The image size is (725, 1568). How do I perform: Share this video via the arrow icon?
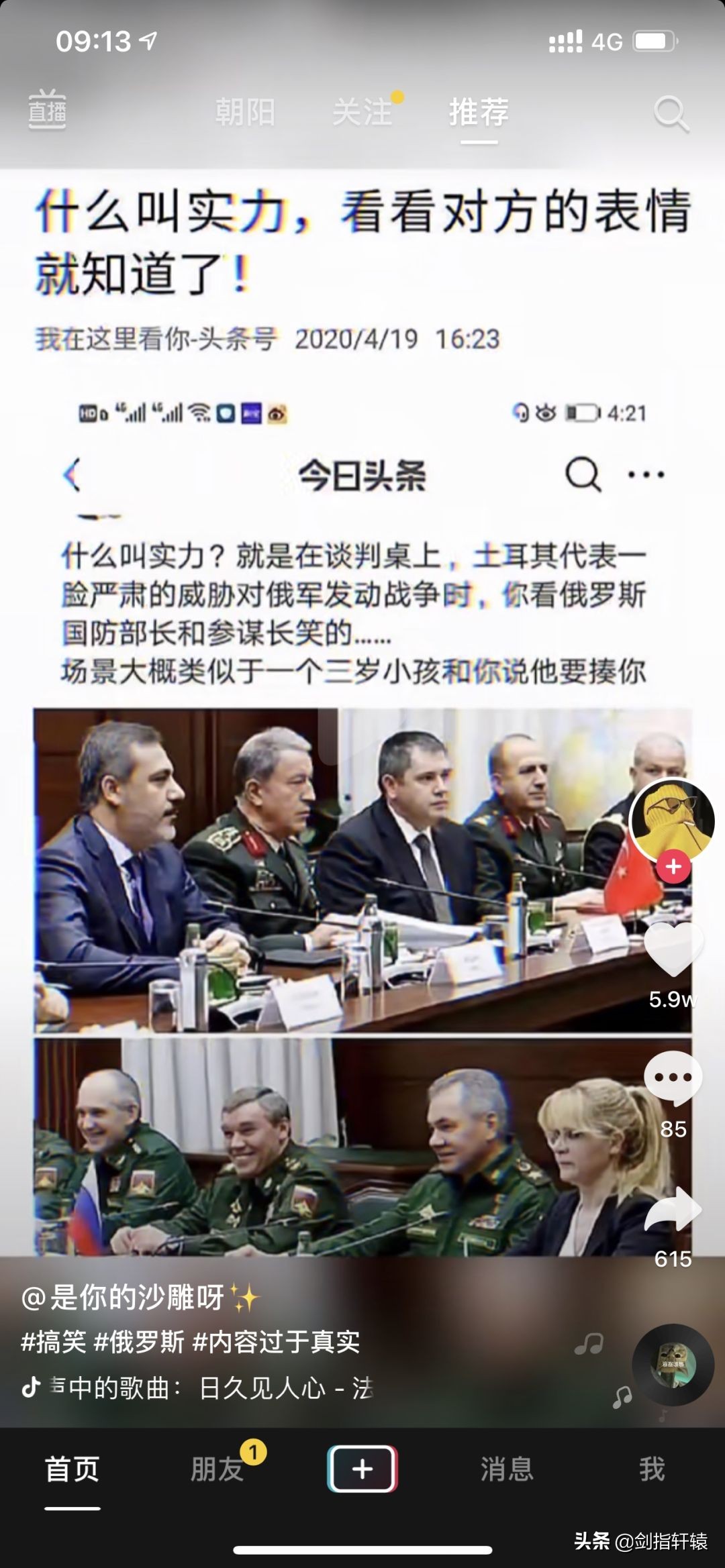click(x=673, y=1208)
